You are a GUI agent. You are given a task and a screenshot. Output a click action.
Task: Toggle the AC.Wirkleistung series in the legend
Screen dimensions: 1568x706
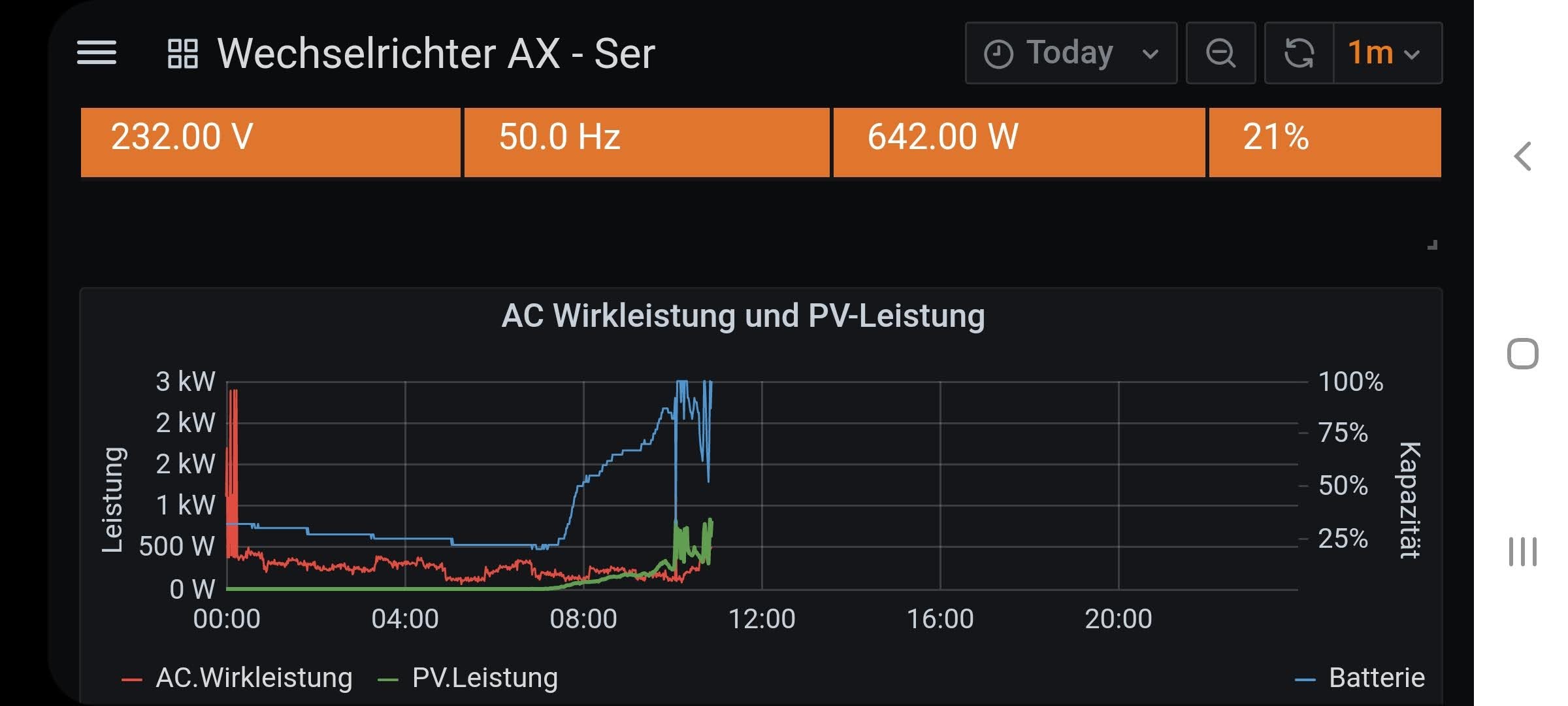(x=253, y=678)
